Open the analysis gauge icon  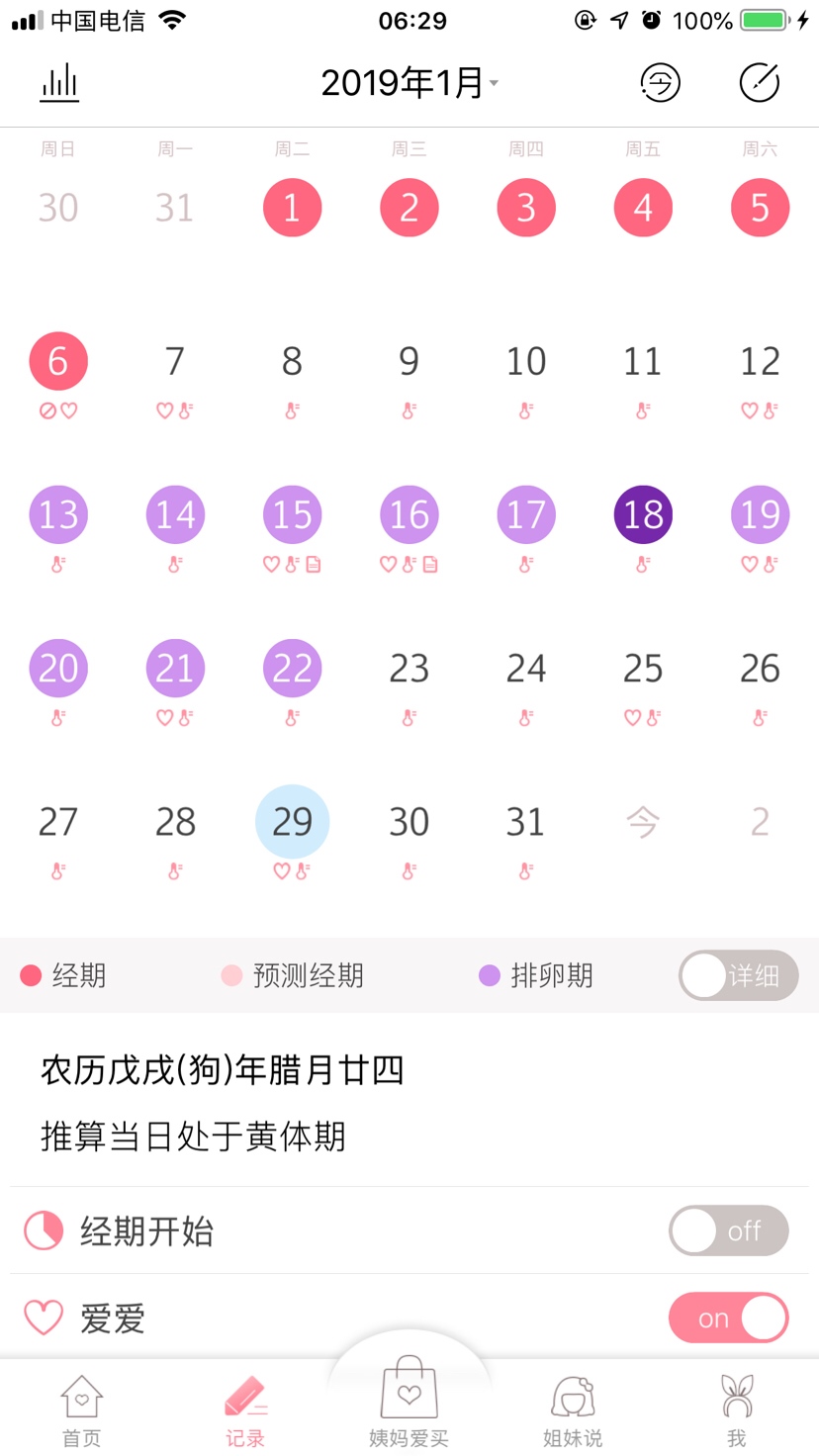pyautogui.click(x=760, y=83)
